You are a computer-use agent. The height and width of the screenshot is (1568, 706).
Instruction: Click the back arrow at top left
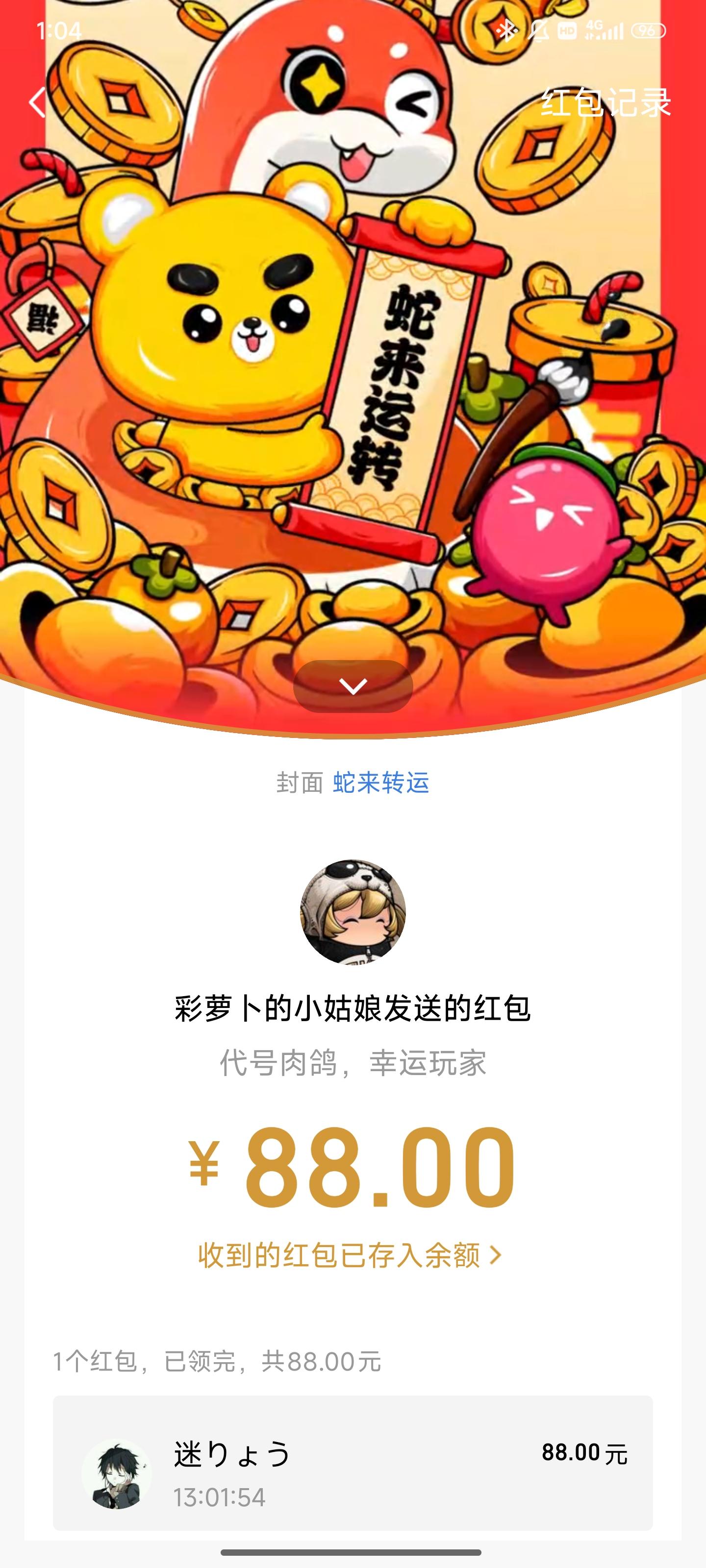[37, 102]
